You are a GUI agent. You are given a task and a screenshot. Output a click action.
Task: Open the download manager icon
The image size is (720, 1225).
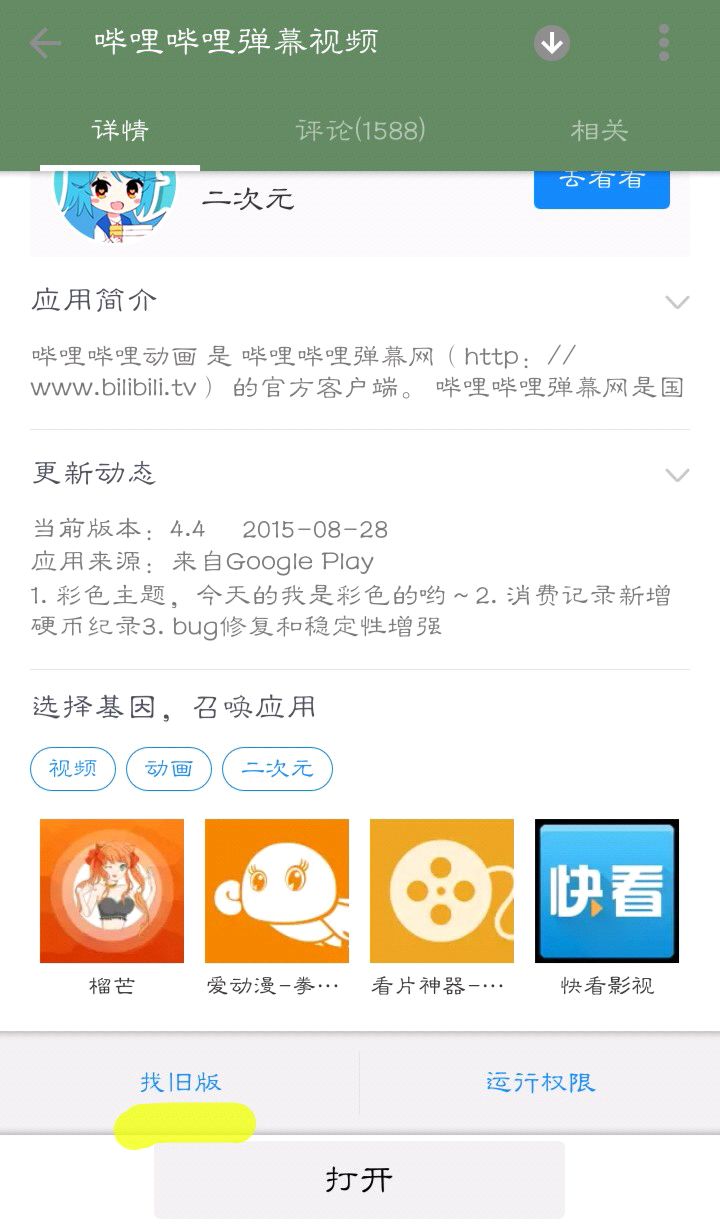pyautogui.click(x=551, y=43)
